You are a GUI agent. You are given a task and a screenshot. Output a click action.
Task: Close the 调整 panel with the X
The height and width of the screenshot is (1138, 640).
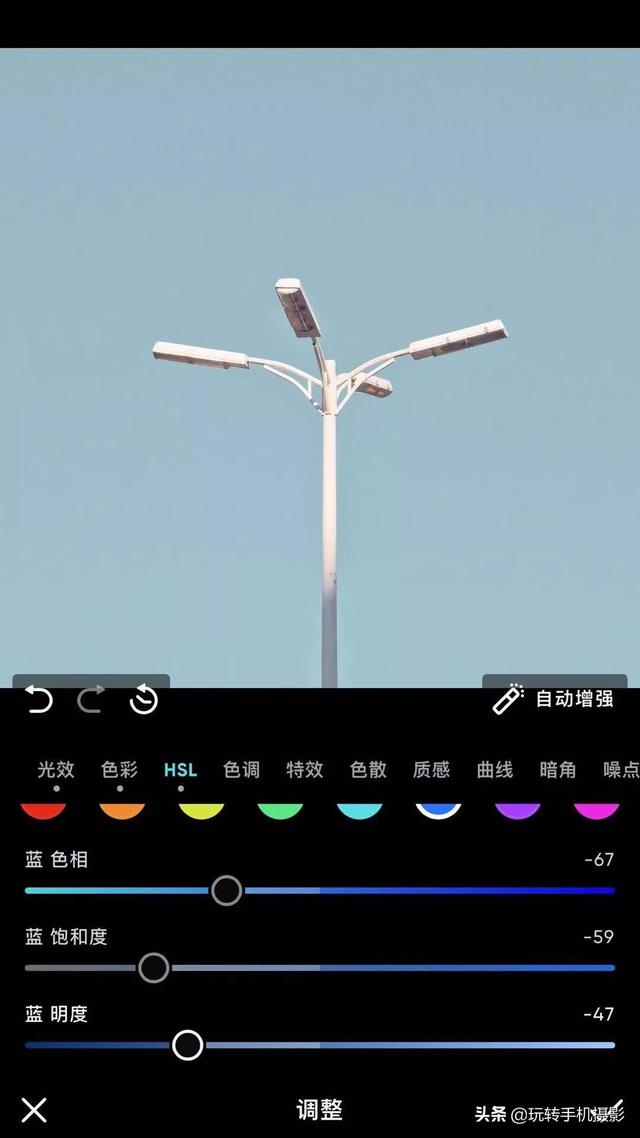34,1109
